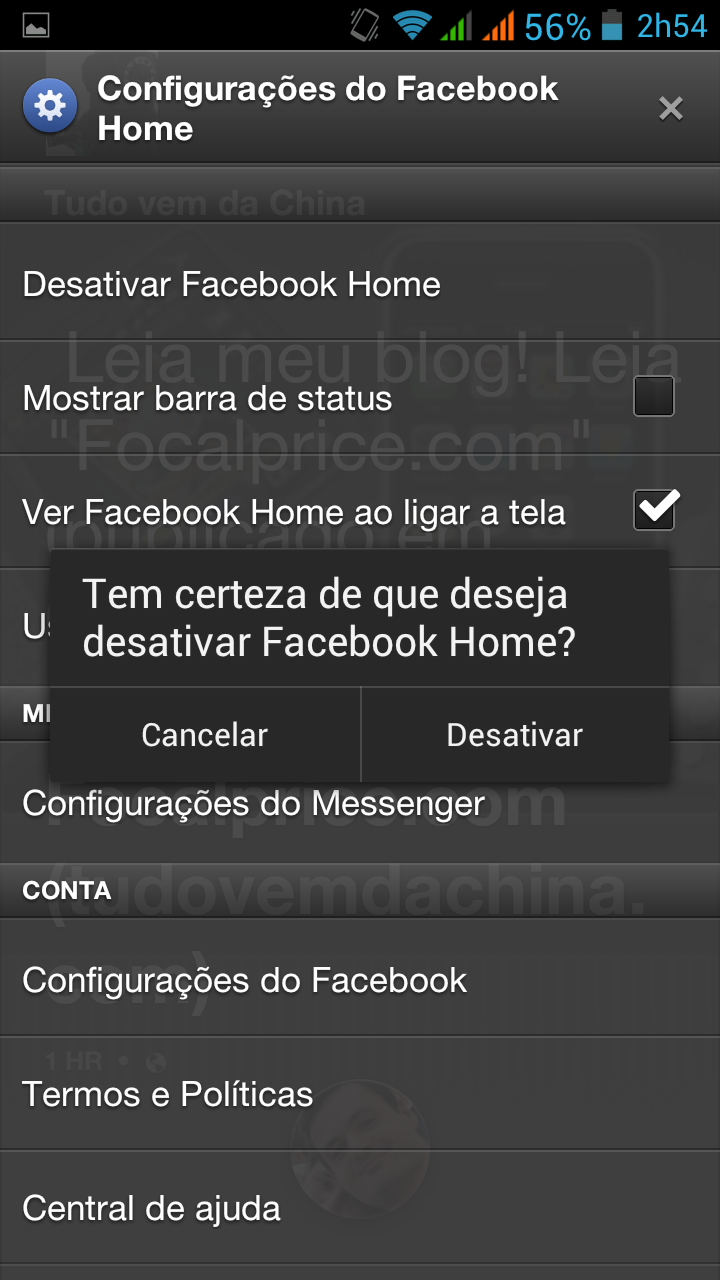The height and width of the screenshot is (1280, 720).
Task: Open the Desativar Facebook Home row
Action: [x=360, y=284]
